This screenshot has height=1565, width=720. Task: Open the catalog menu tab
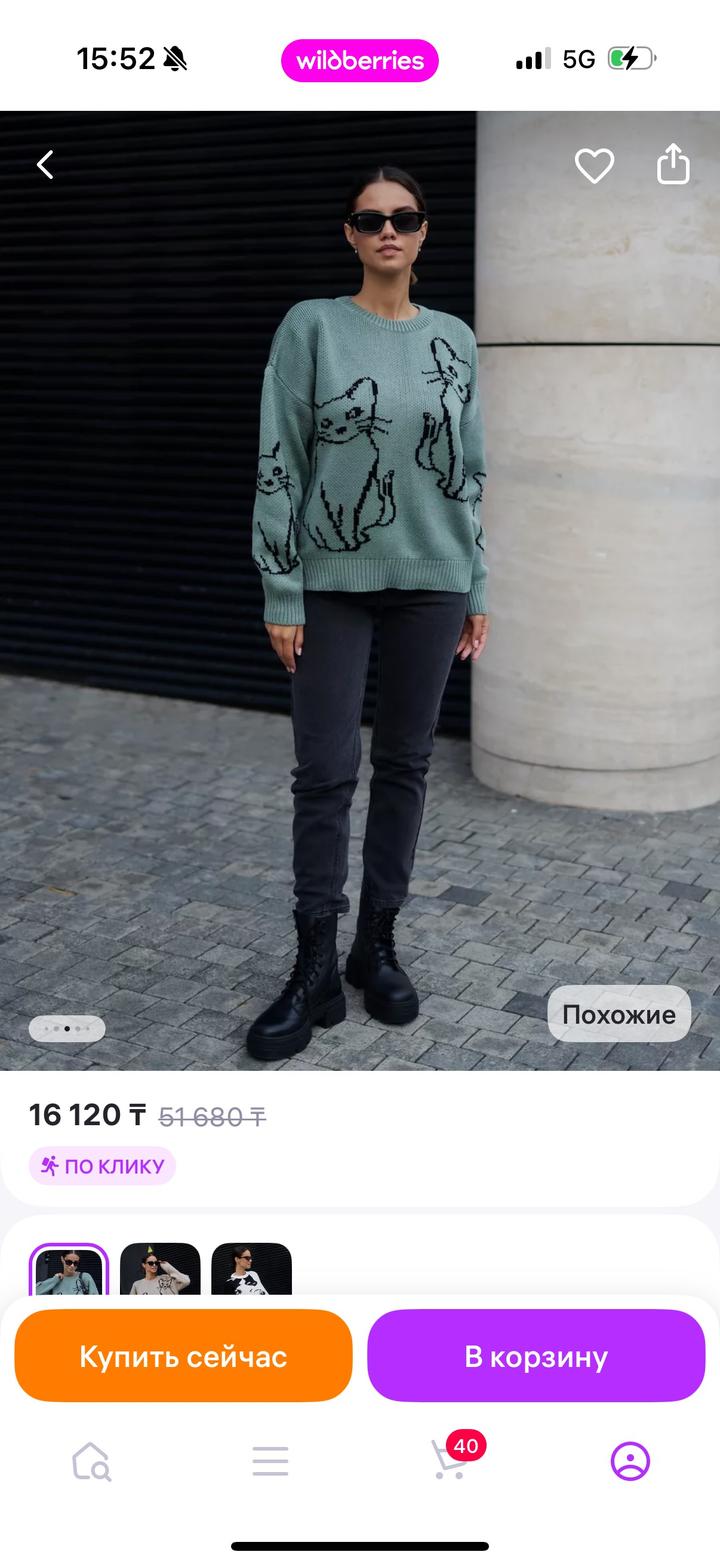[270, 1461]
